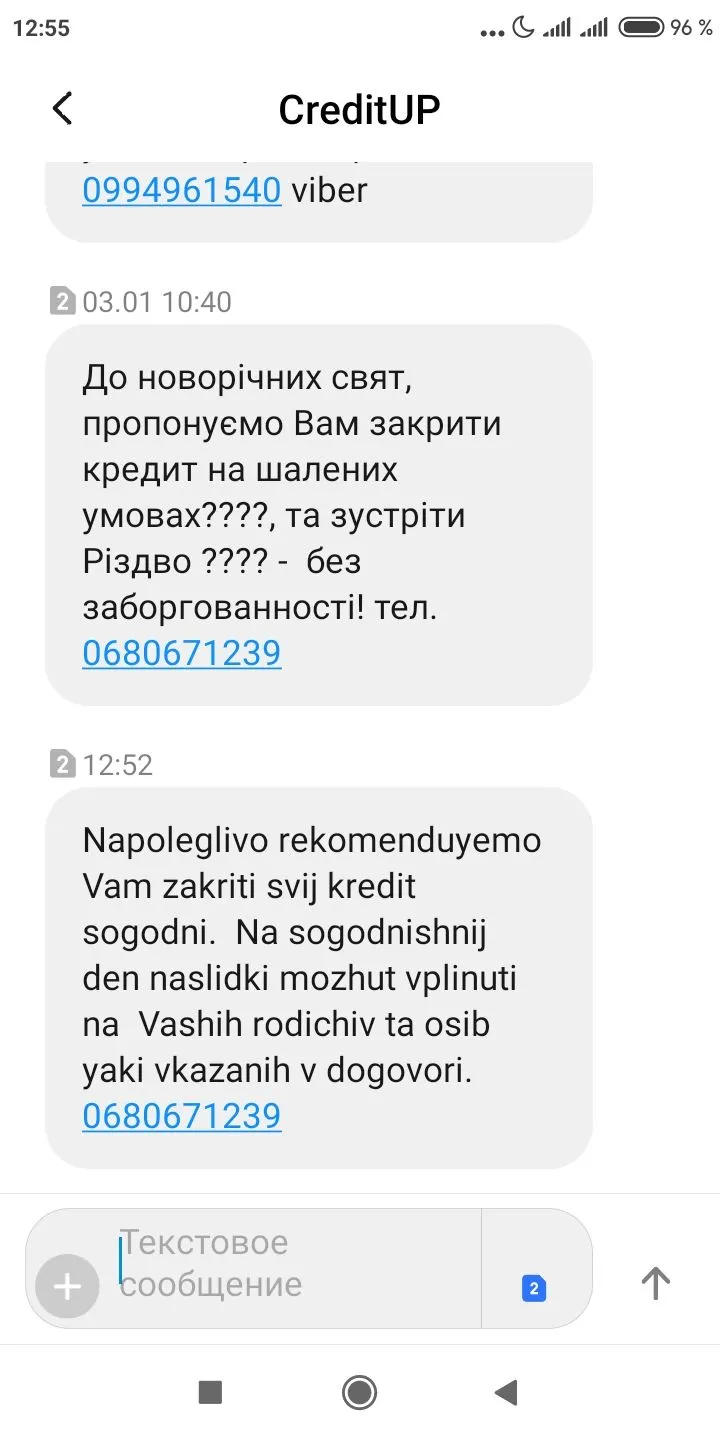Go back from the CreditUP conversation

click(x=62, y=109)
